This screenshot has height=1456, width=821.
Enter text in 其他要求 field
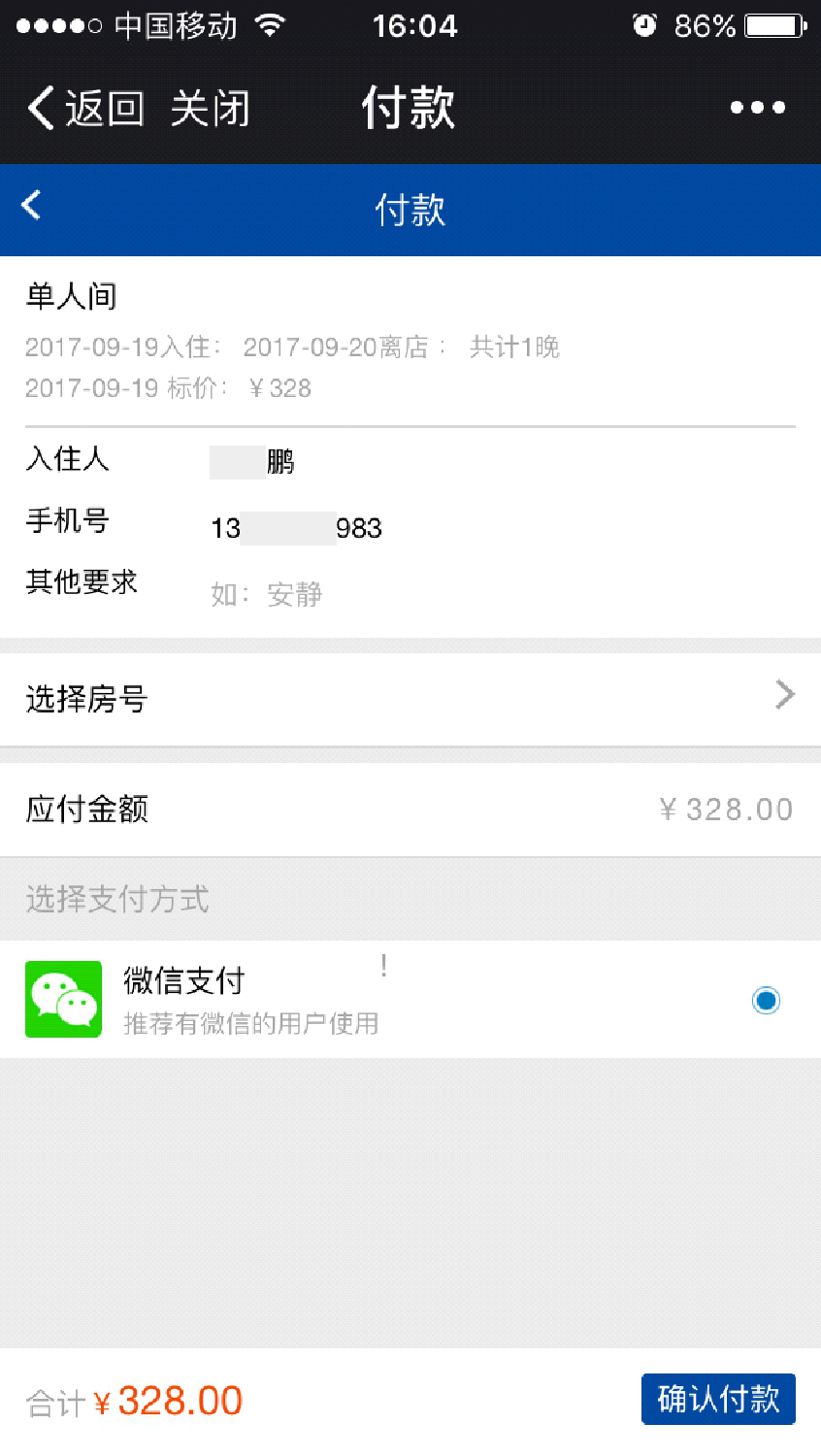pos(502,594)
